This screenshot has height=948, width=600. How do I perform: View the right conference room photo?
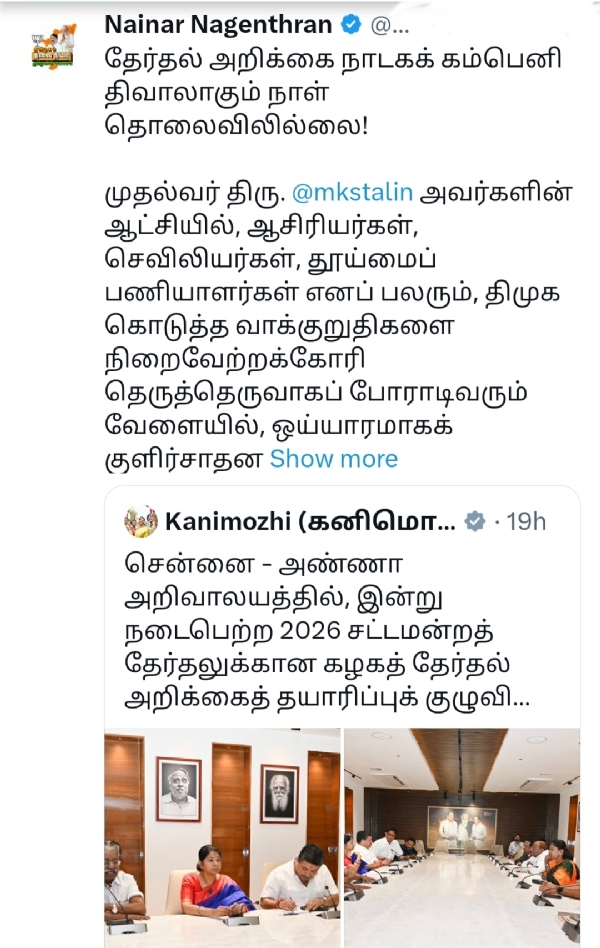click(x=461, y=836)
